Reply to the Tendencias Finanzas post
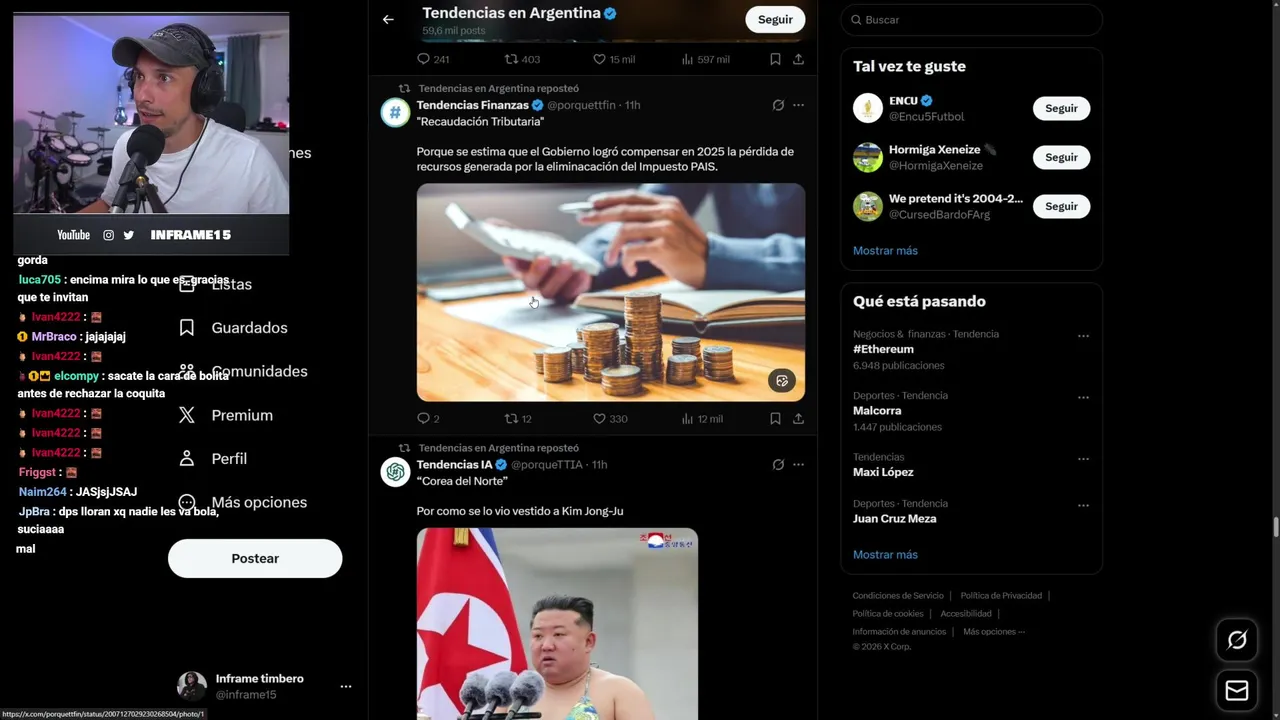Viewport: 1280px width, 720px height. point(423,418)
